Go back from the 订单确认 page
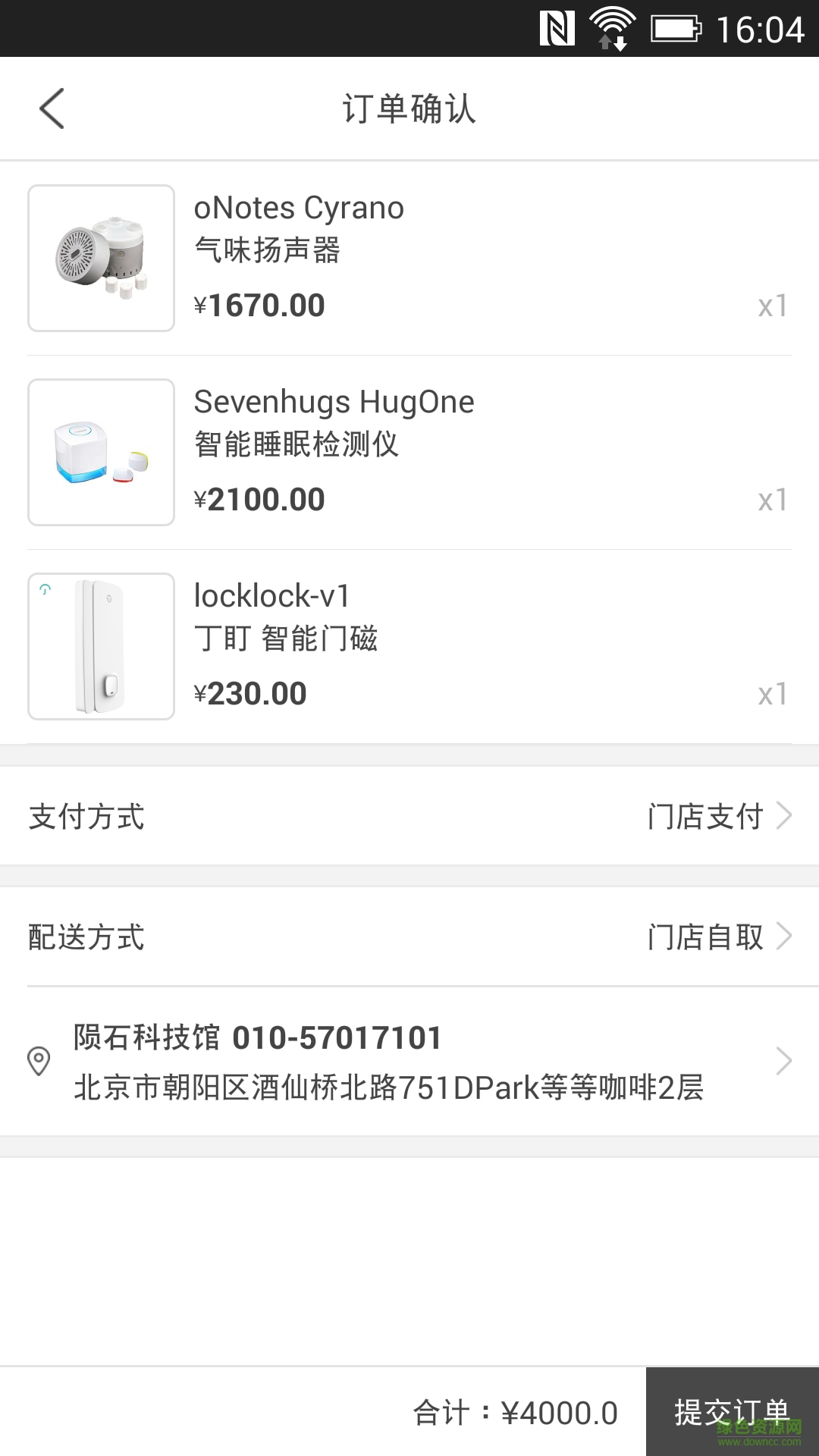Screen dimensions: 819x1456 pyautogui.click(x=52, y=108)
